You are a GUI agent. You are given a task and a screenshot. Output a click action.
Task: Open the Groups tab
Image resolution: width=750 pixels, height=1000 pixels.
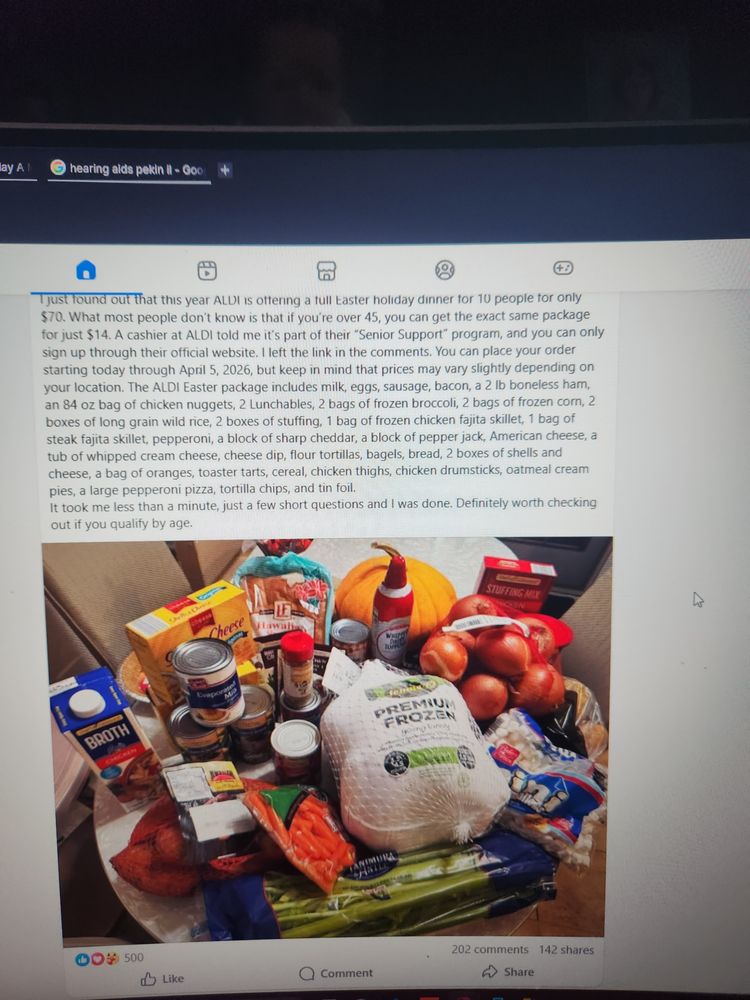click(x=445, y=269)
